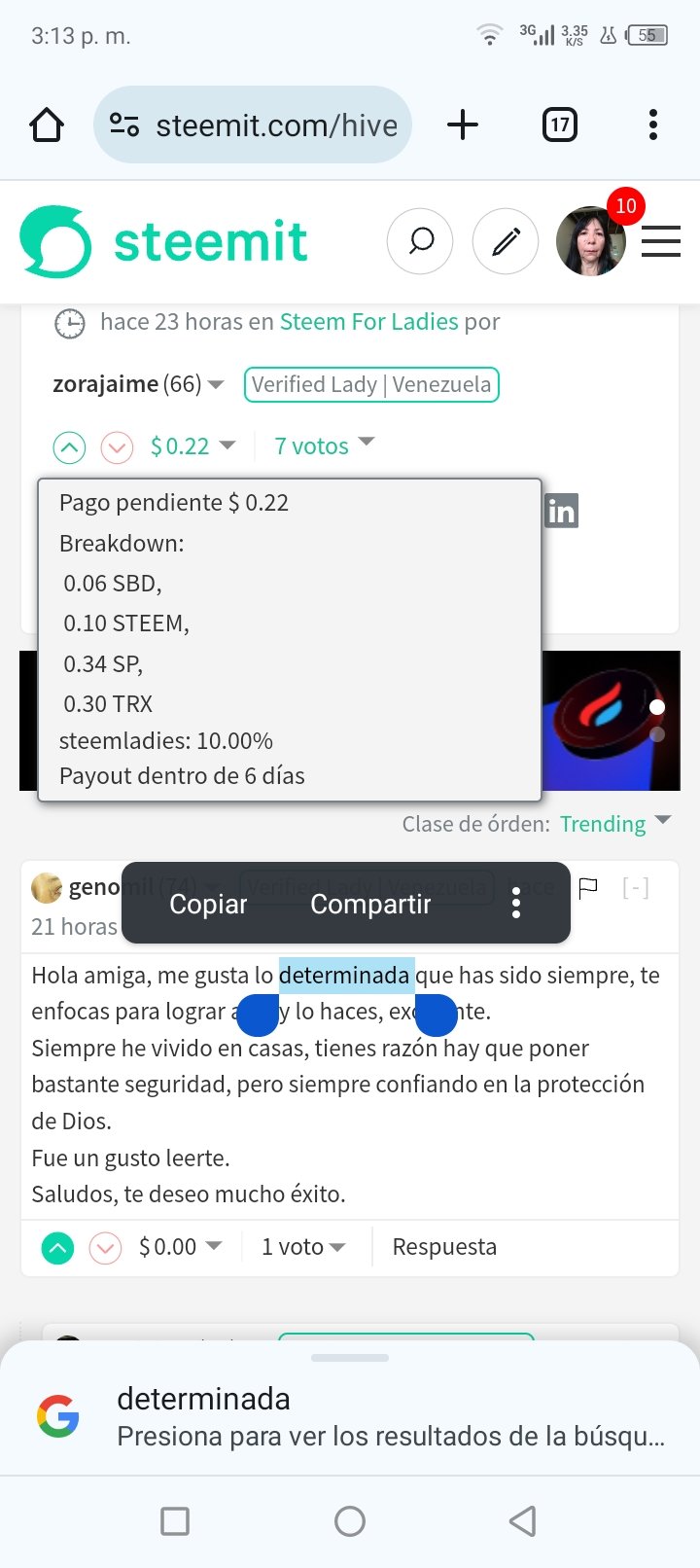Upvote zorajaime's post
This screenshot has width=700, height=1568.
(69, 447)
